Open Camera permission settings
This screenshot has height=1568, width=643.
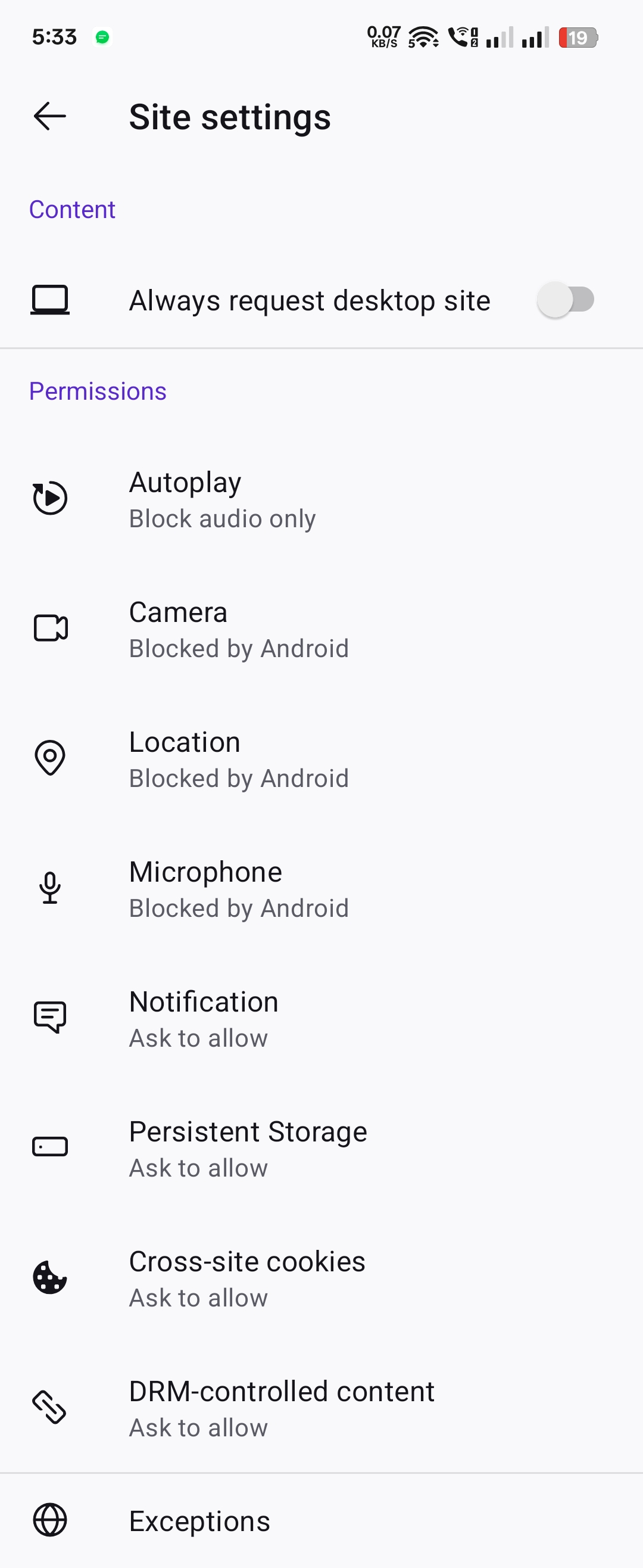(239, 629)
